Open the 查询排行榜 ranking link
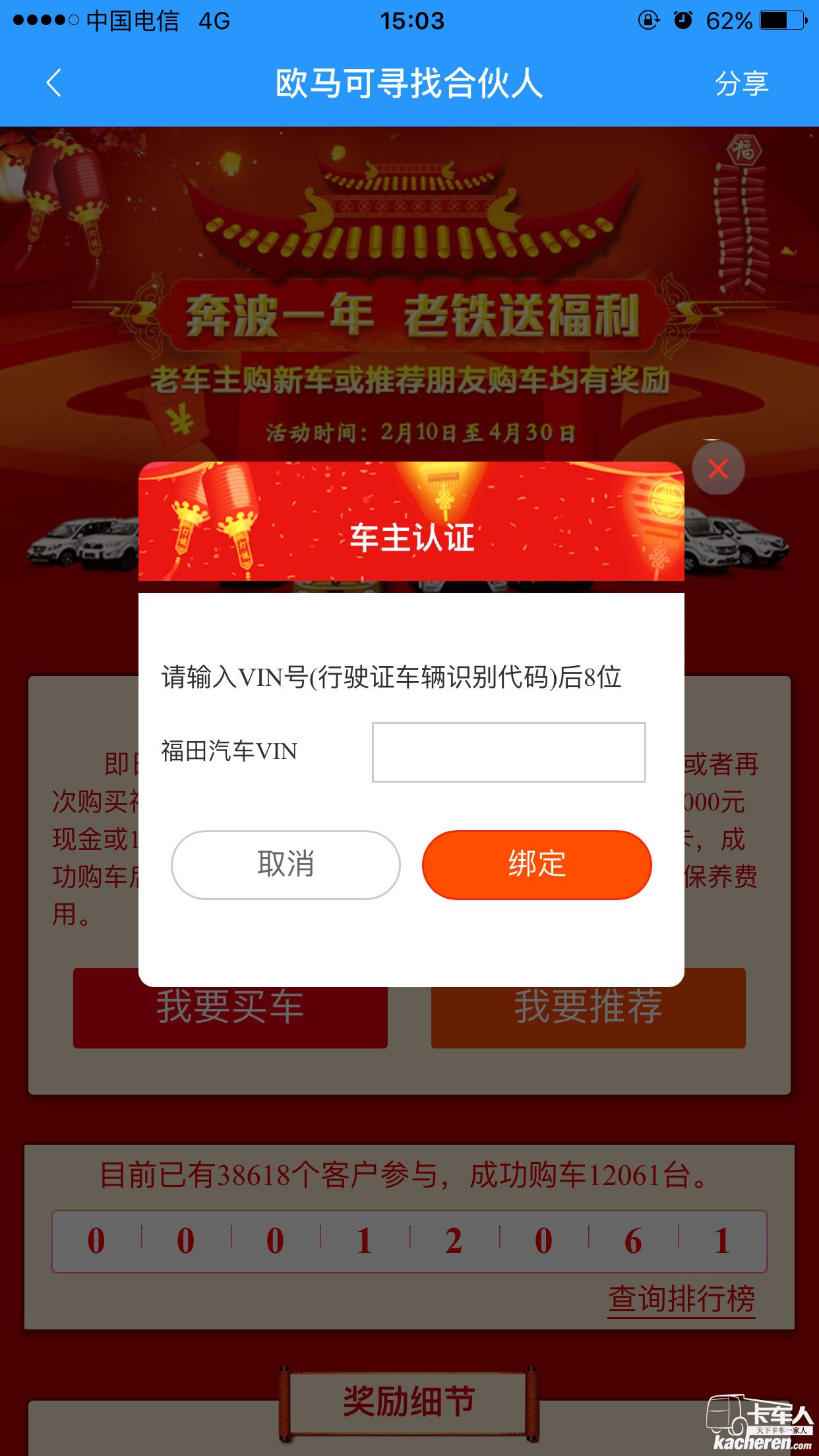819x1456 pixels. point(681,1300)
